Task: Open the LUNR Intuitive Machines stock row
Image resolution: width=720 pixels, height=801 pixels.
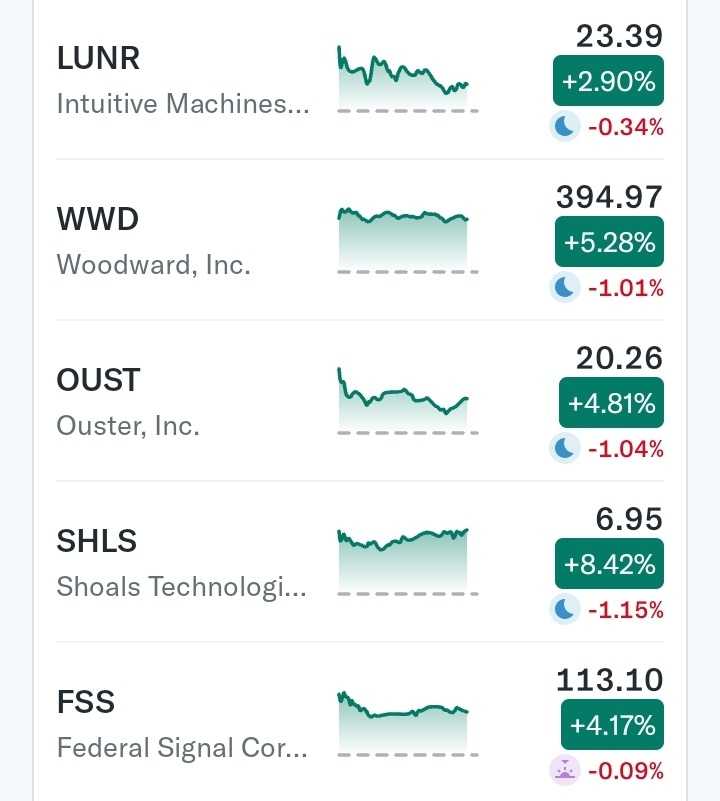Action: tap(360, 80)
